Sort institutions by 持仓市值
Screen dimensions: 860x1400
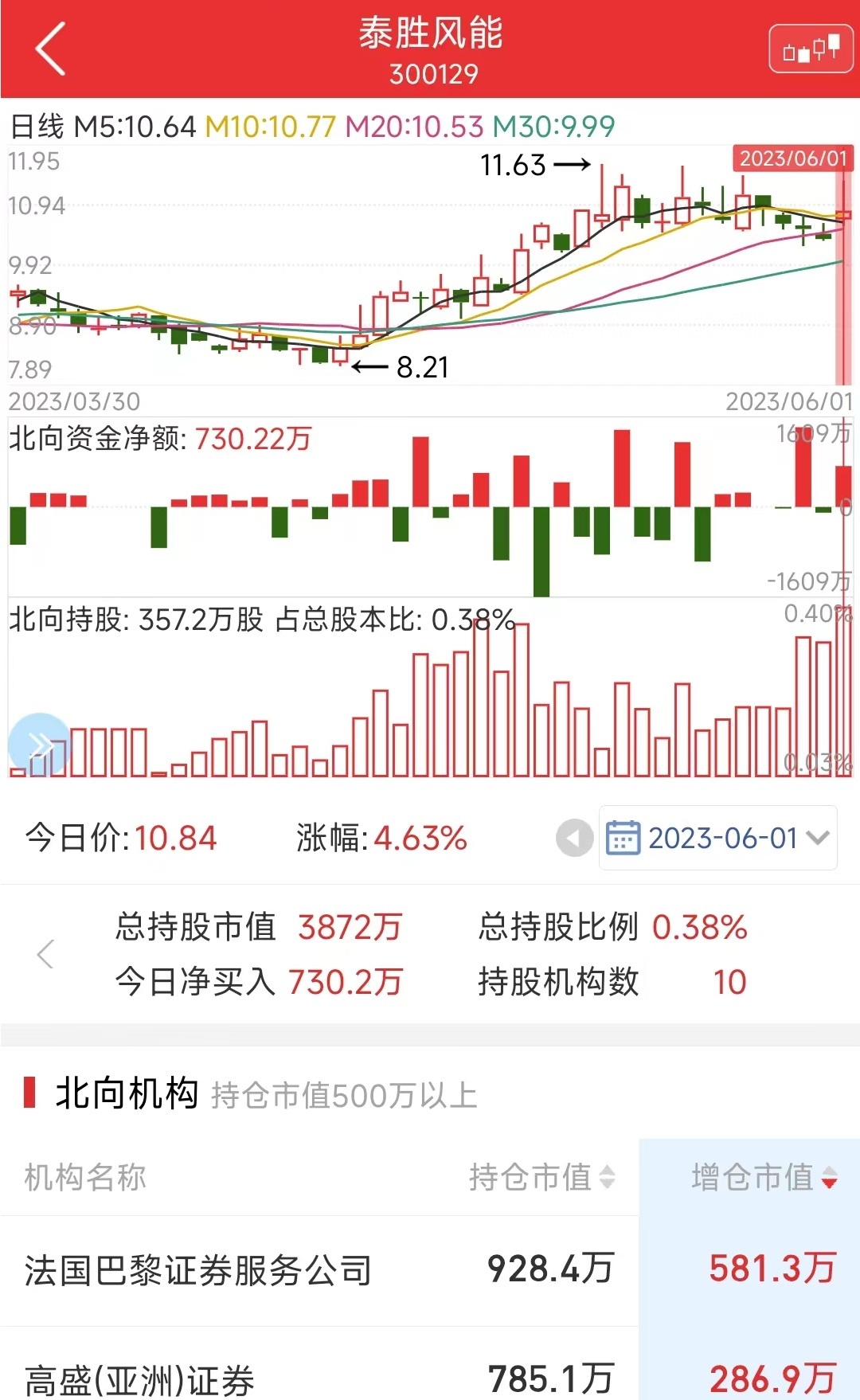pos(541,1176)
